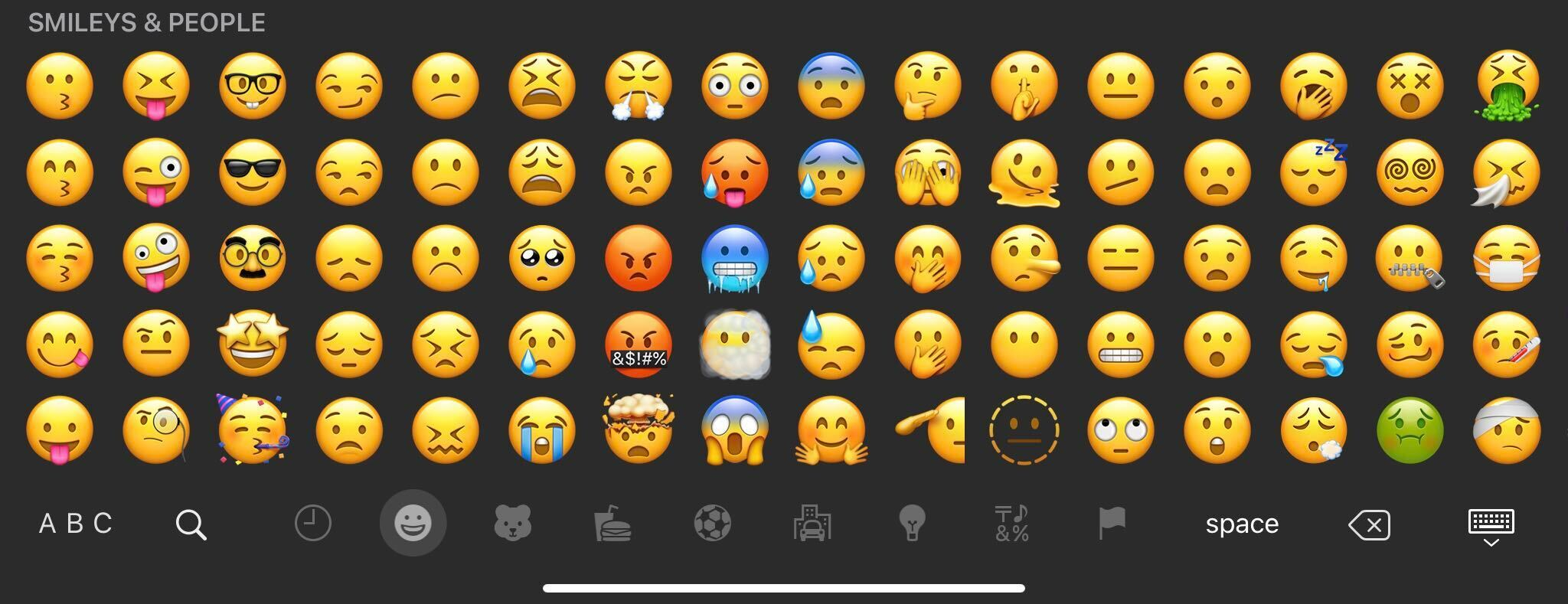This screenshot has height=604, width=1568.
Task: Hide the keyboard
Action: tap(1491, 527)
